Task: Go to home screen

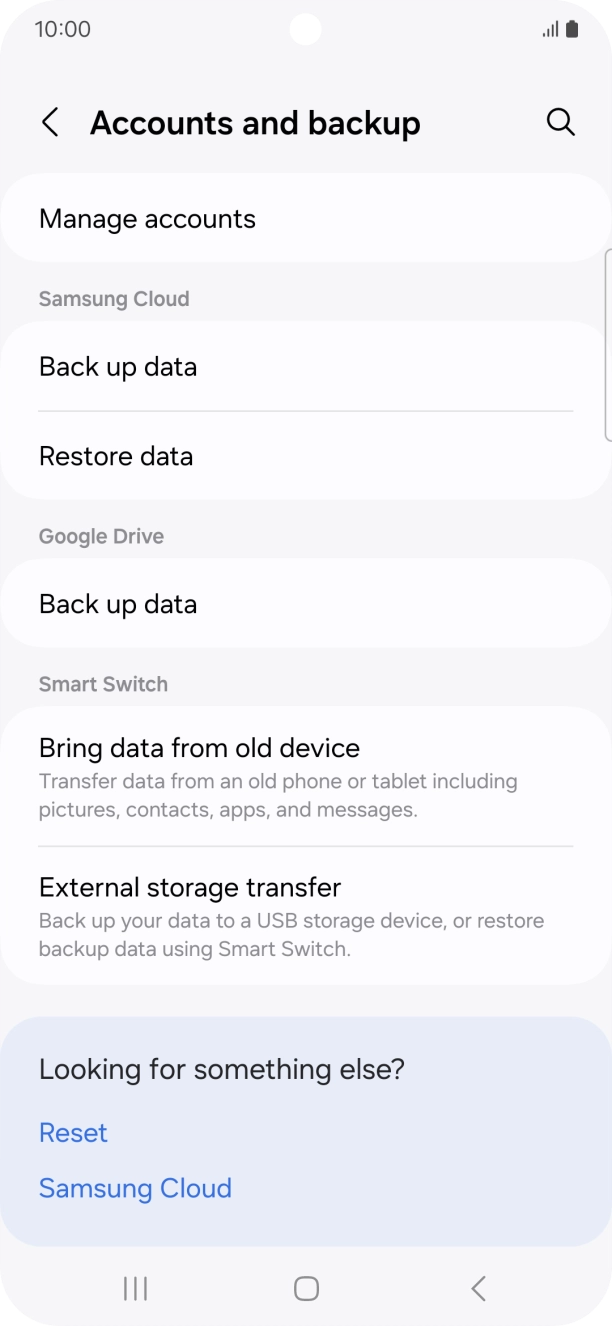Action: pyautogui.click(x=306, y=1289)
